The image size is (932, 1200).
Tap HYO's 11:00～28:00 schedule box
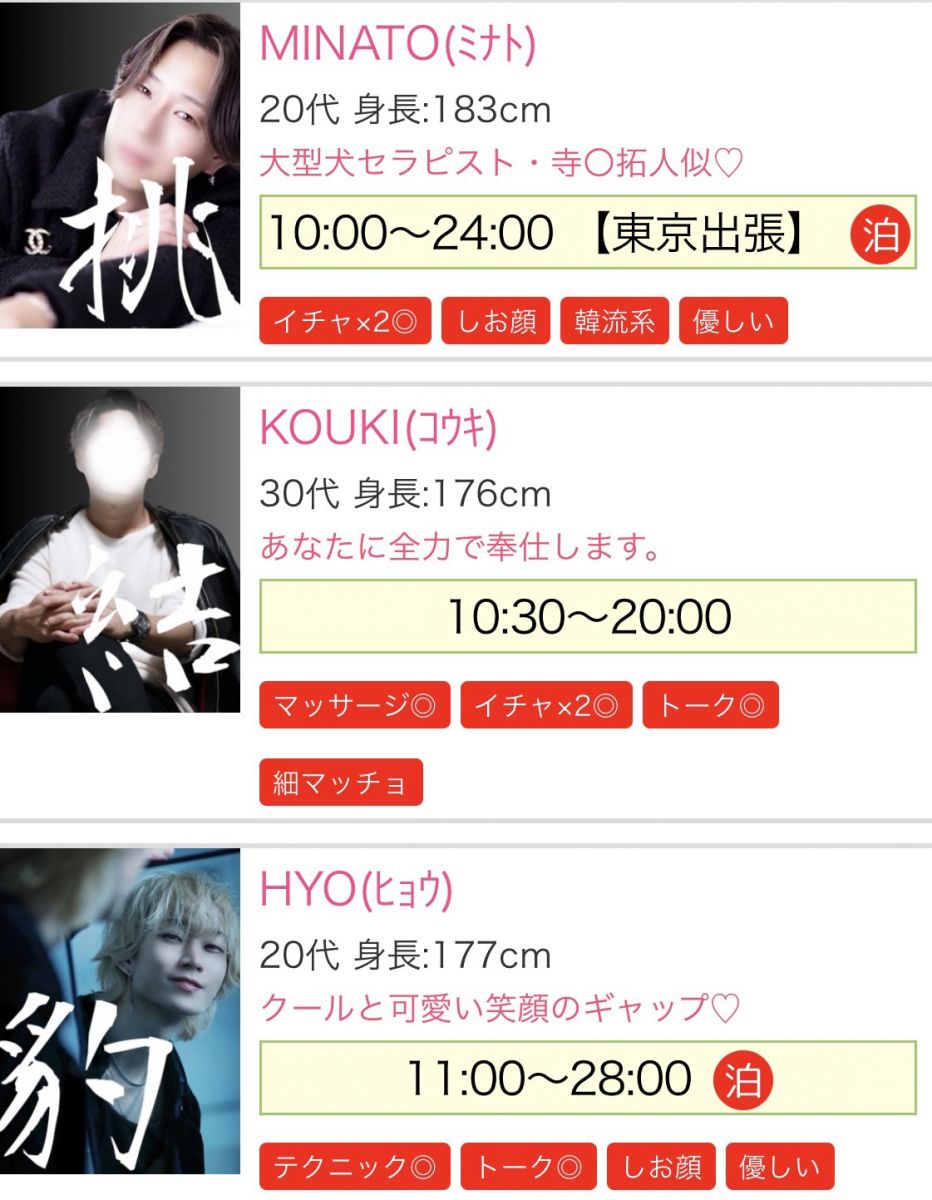[587, 1078]
